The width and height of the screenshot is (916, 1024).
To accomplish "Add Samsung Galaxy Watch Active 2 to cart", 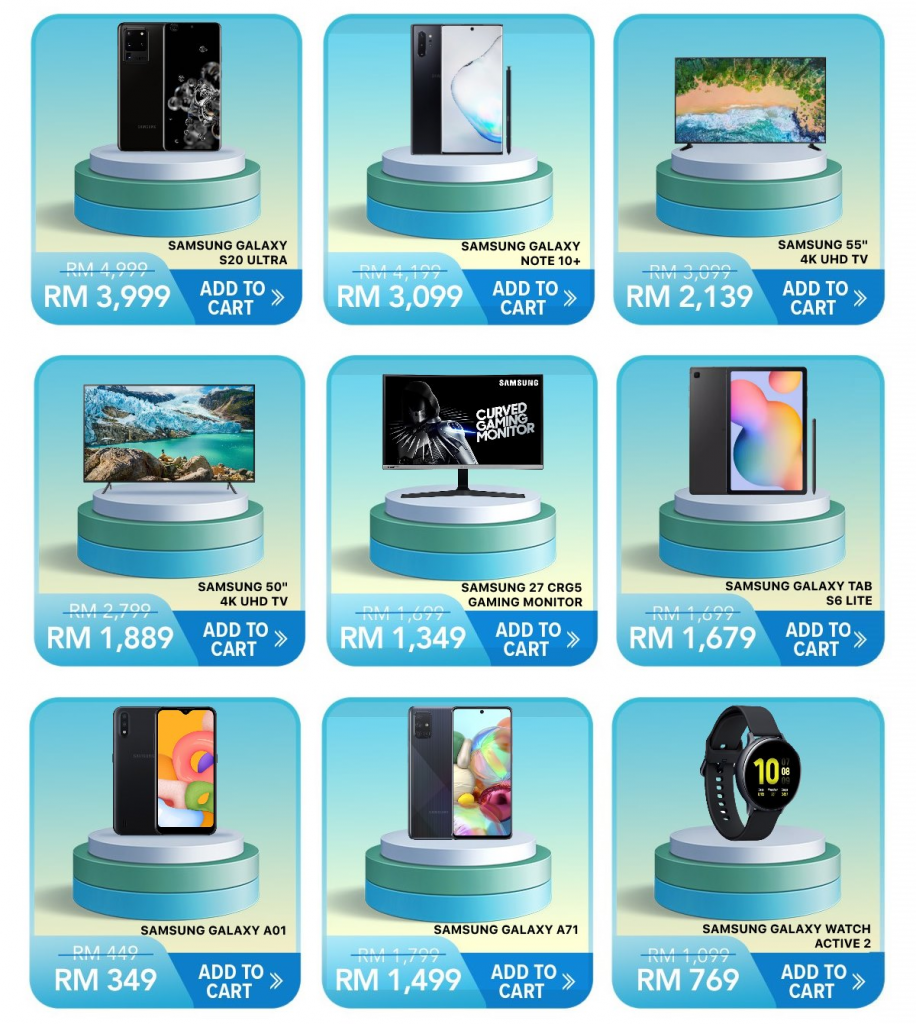I will point(823,981).
